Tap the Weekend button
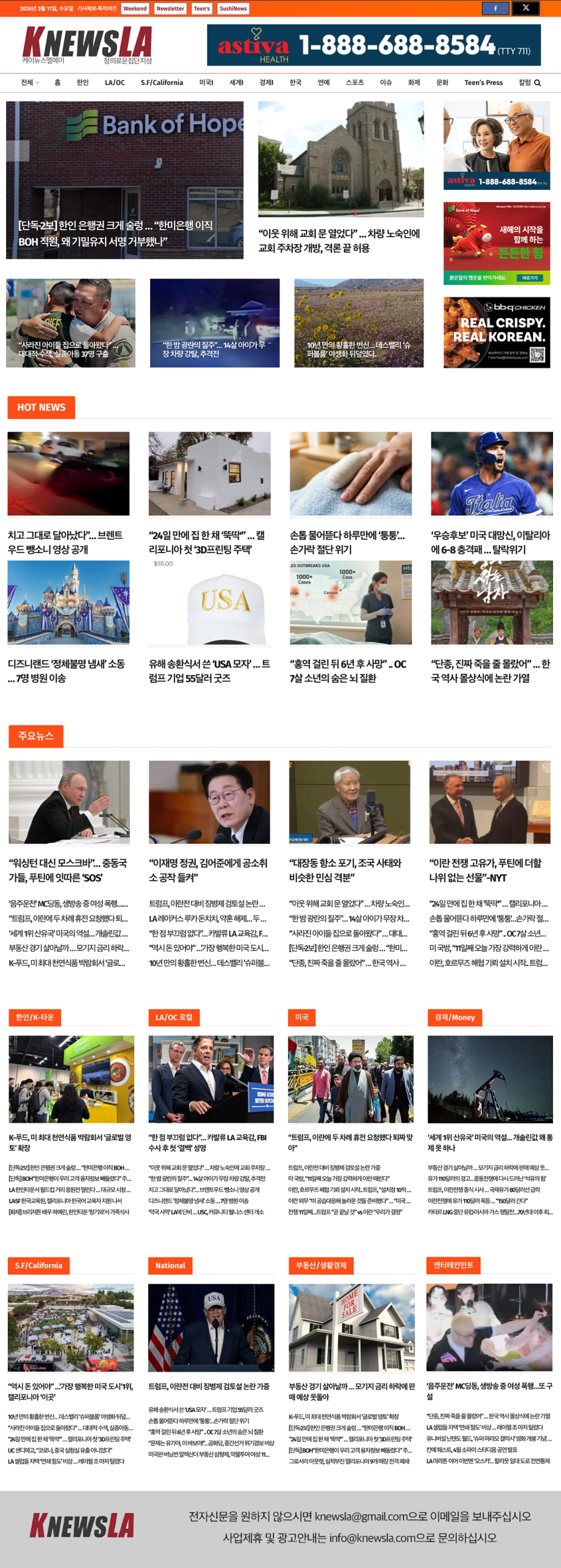 [135, 9]
